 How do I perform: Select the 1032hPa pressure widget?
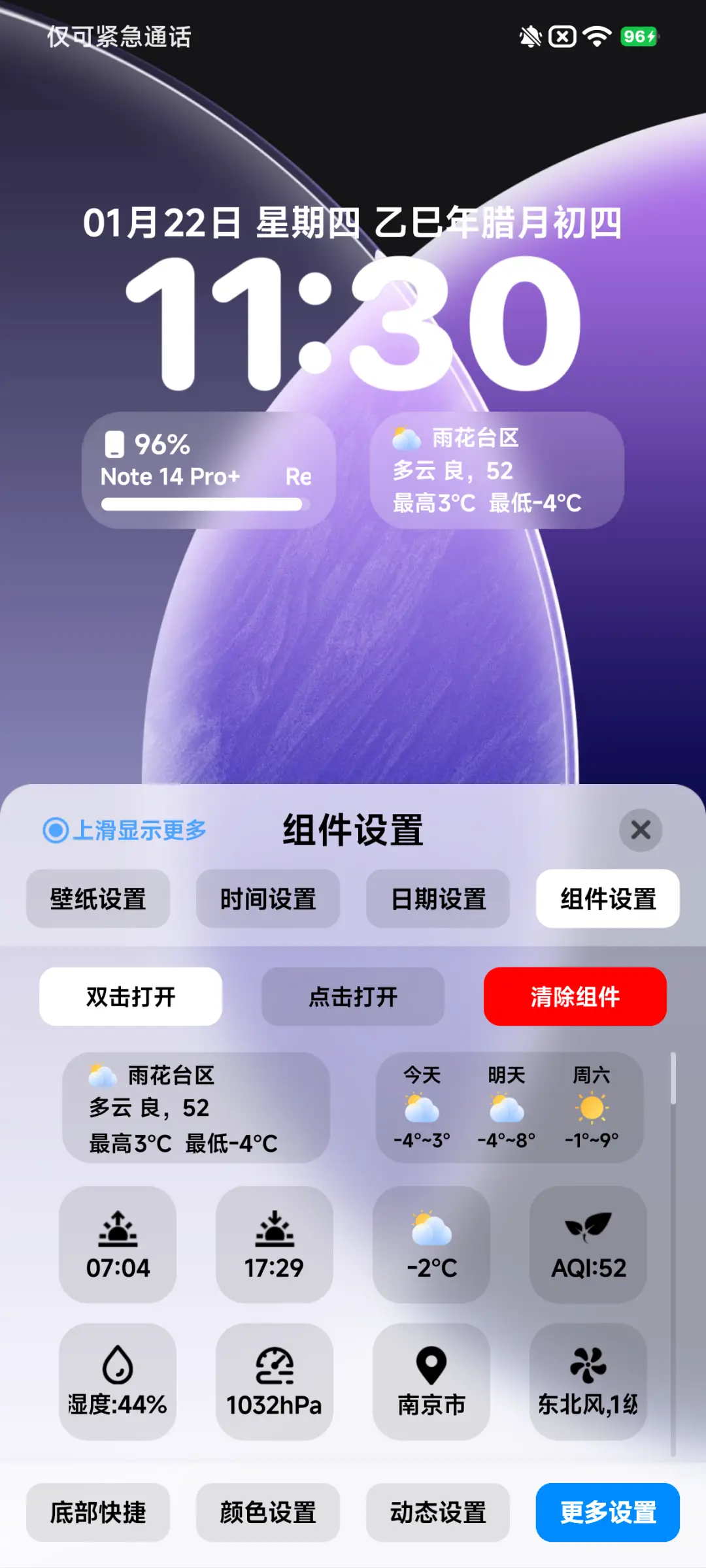[275, 1382]
